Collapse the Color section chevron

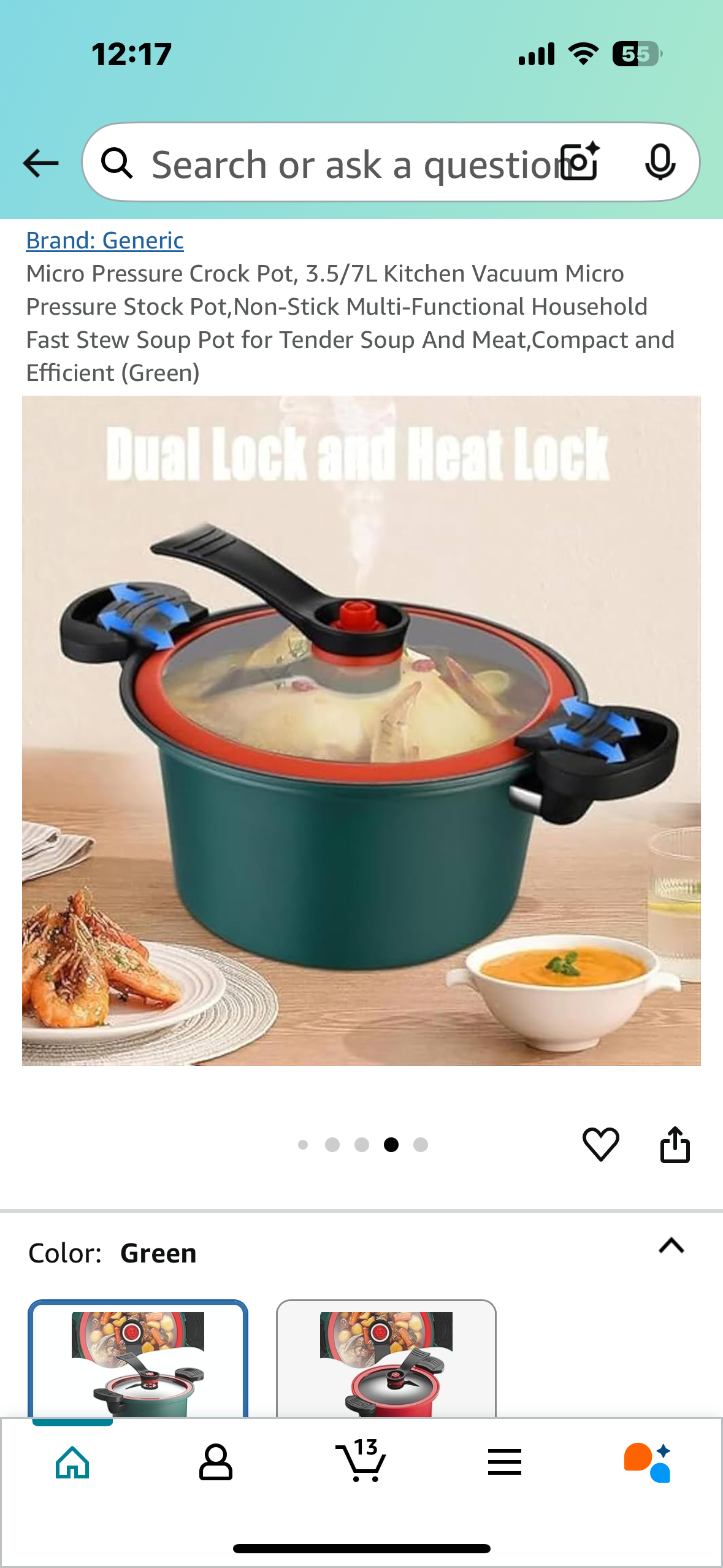pyautogui.click(x=671, y=1246)
